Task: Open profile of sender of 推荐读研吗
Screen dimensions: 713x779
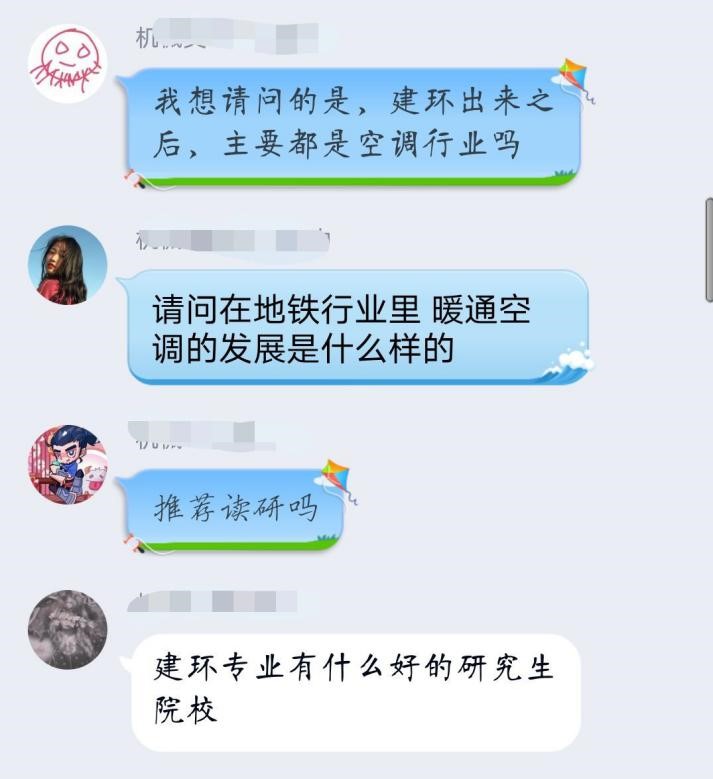Action: point(67,465)
